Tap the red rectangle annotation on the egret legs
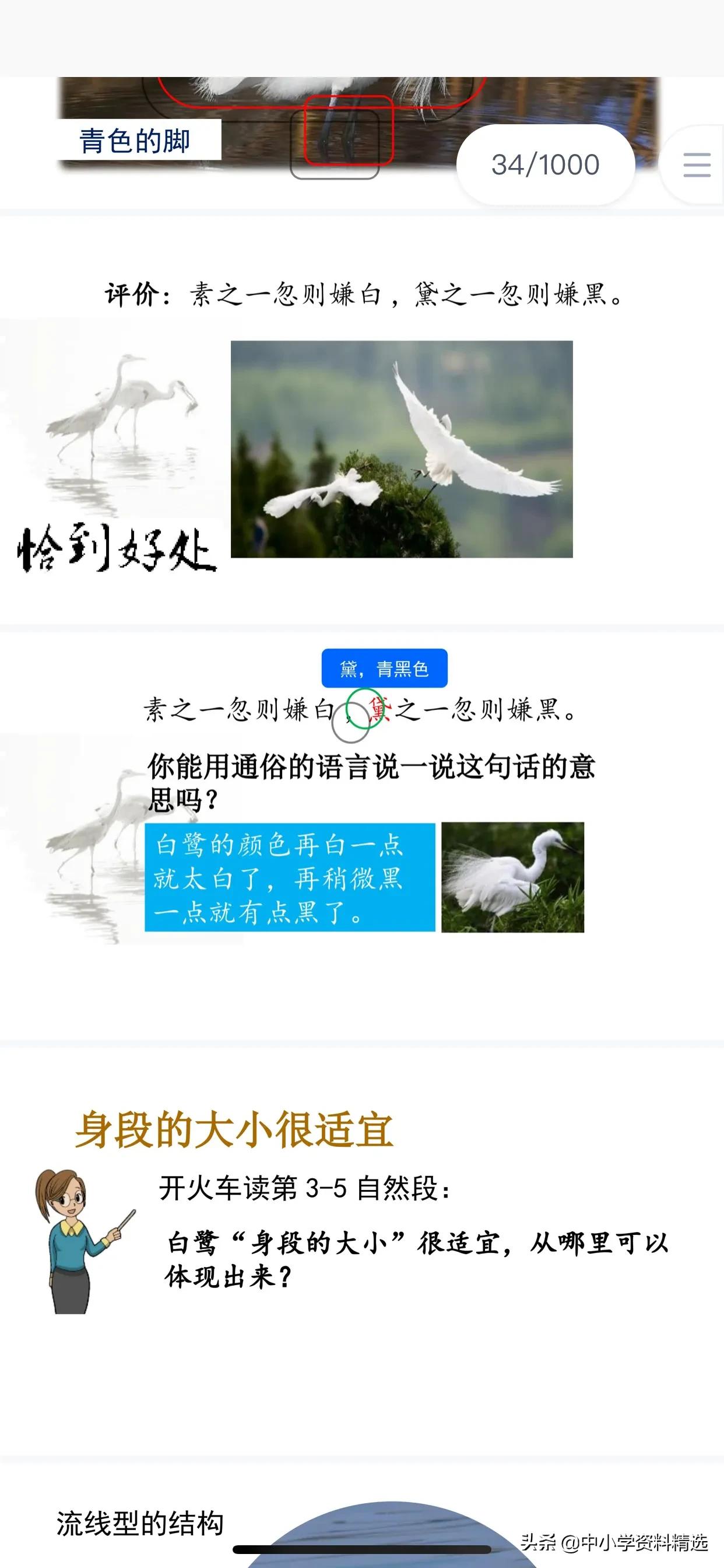724x1568 pixels. pyautogui.click(x=350, y=131)
